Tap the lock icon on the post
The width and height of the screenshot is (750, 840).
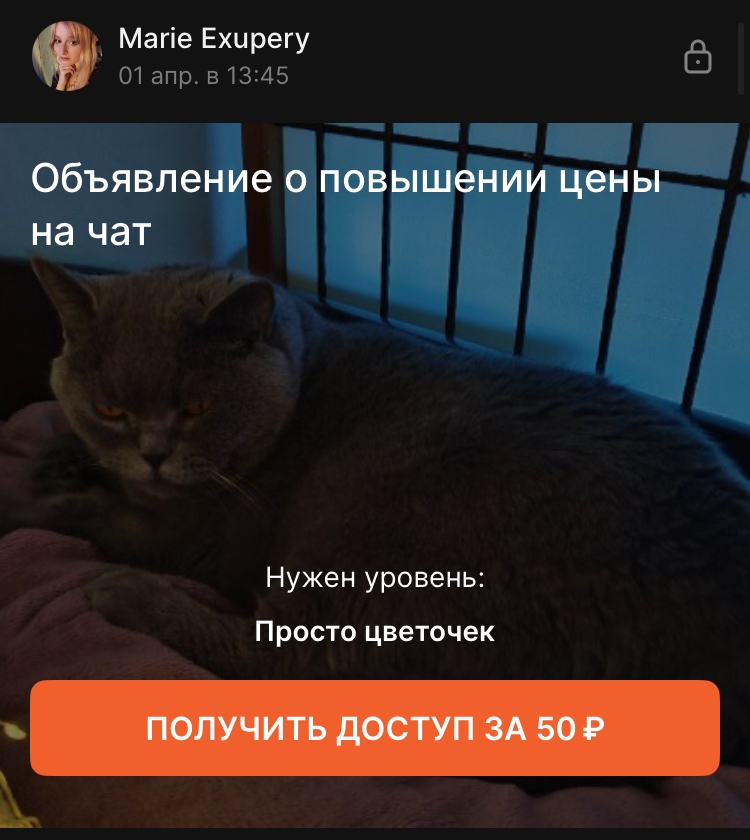[x=697, y=57]
